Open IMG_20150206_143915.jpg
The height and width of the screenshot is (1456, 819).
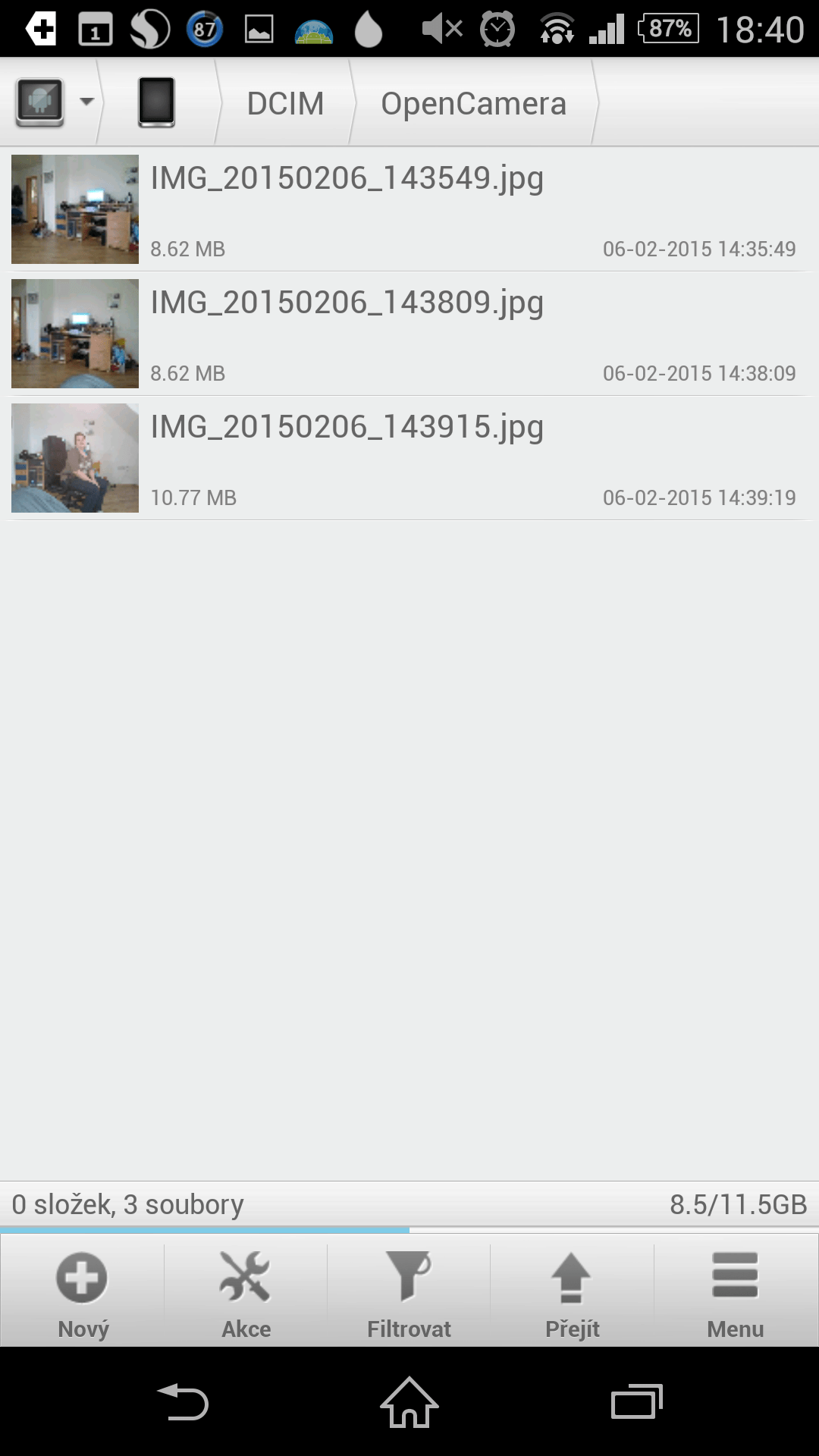(409, 458)
